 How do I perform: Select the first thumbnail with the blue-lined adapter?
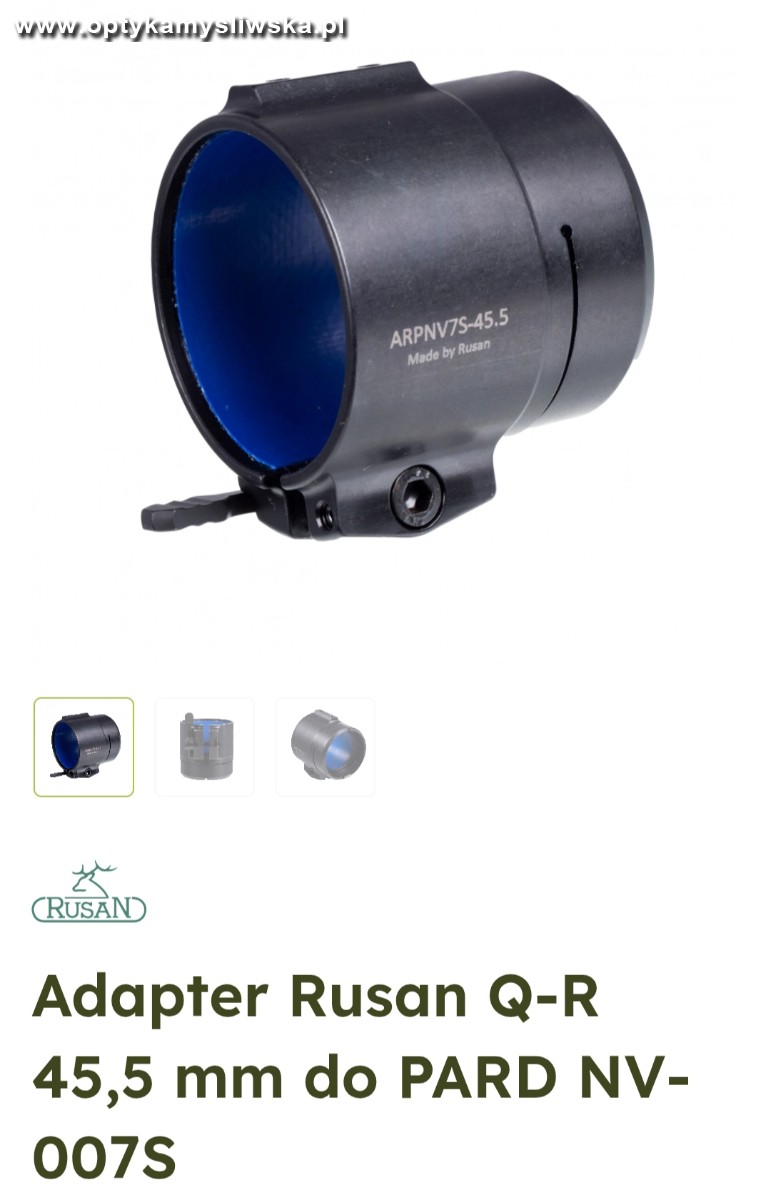(84, 746)
